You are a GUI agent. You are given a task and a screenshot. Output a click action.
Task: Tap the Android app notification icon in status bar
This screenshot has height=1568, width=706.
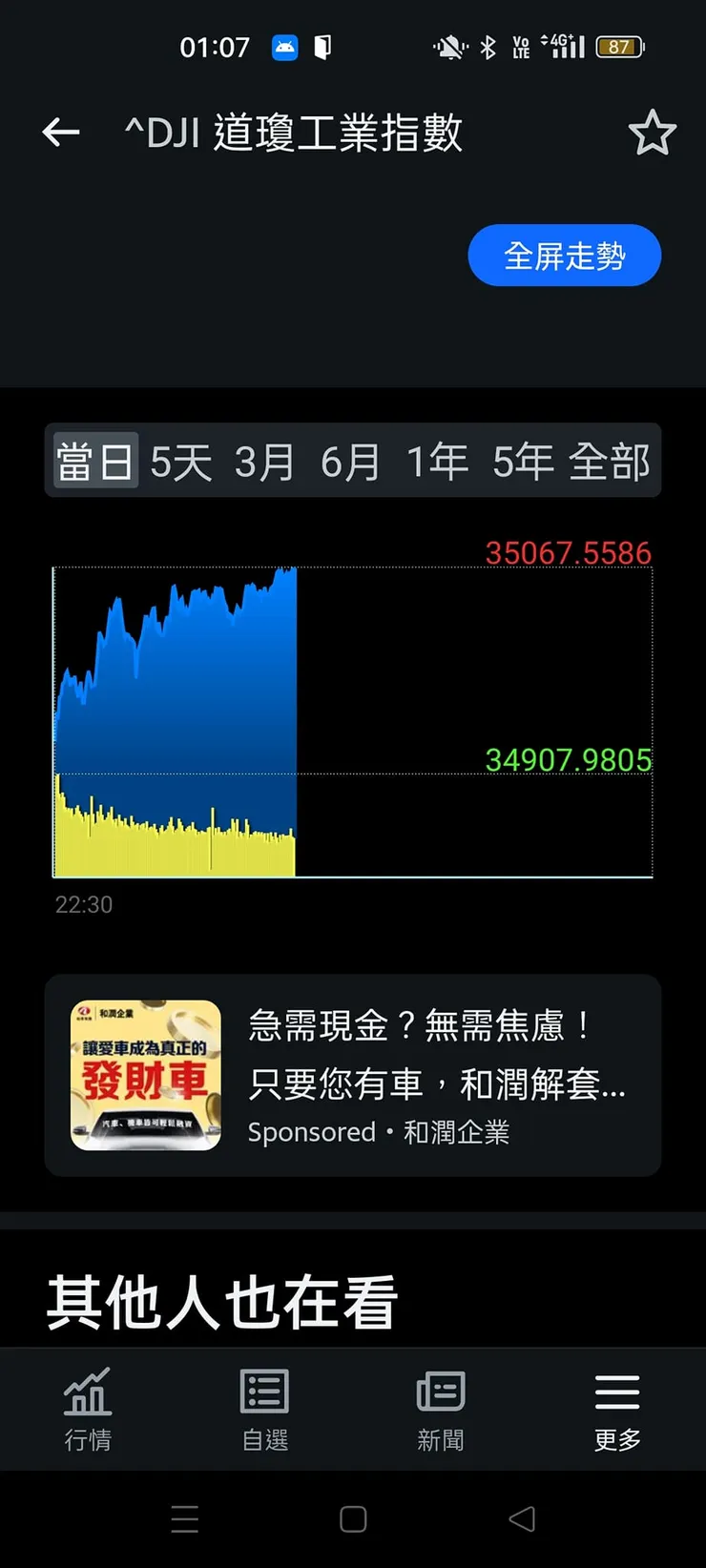click(x=284, y=48)
